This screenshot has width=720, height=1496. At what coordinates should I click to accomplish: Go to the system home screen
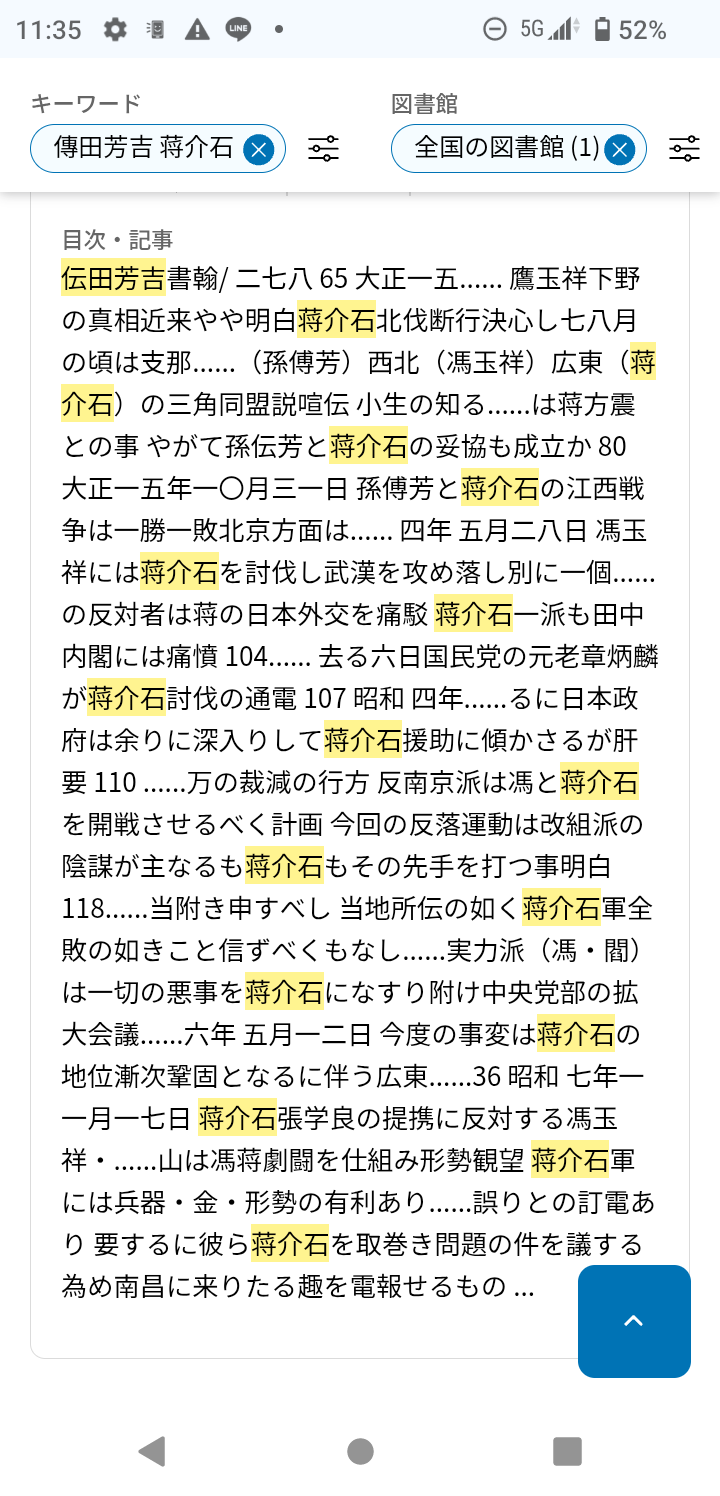pyautogui.click(x=360, y=1451)
